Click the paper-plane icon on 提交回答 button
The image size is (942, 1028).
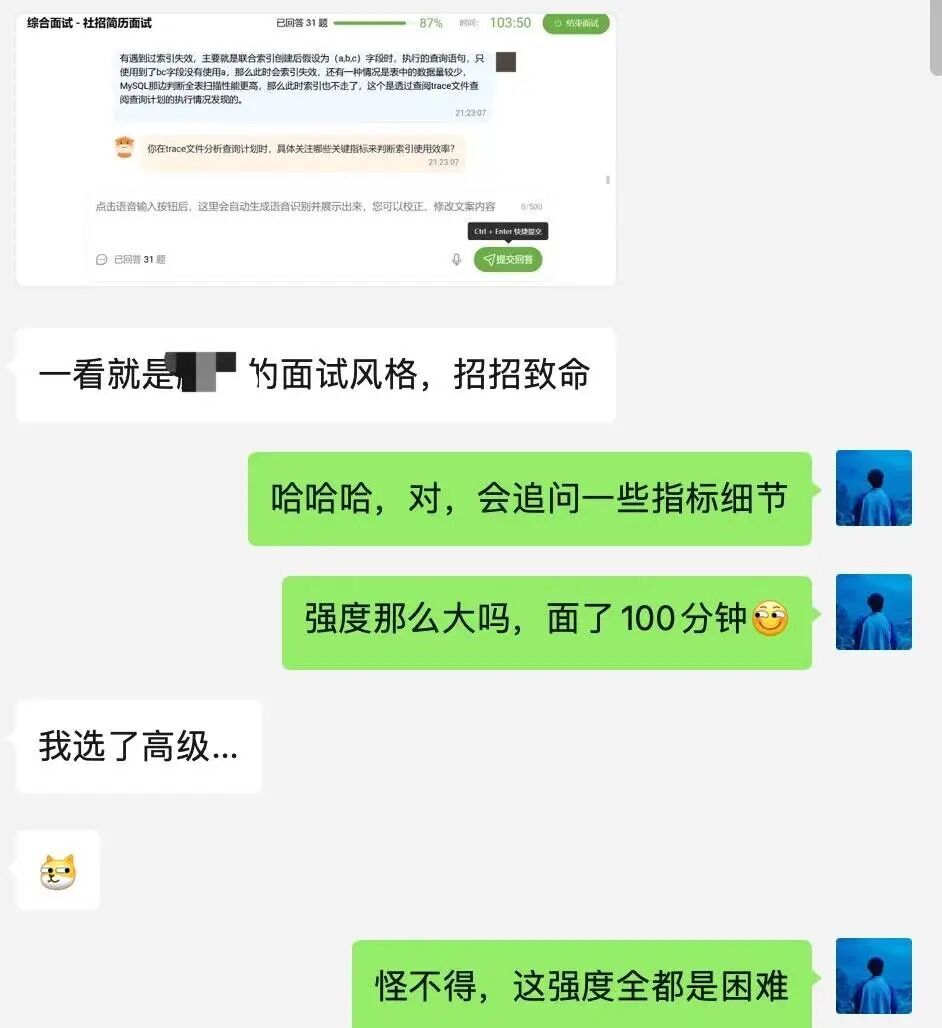487,259
